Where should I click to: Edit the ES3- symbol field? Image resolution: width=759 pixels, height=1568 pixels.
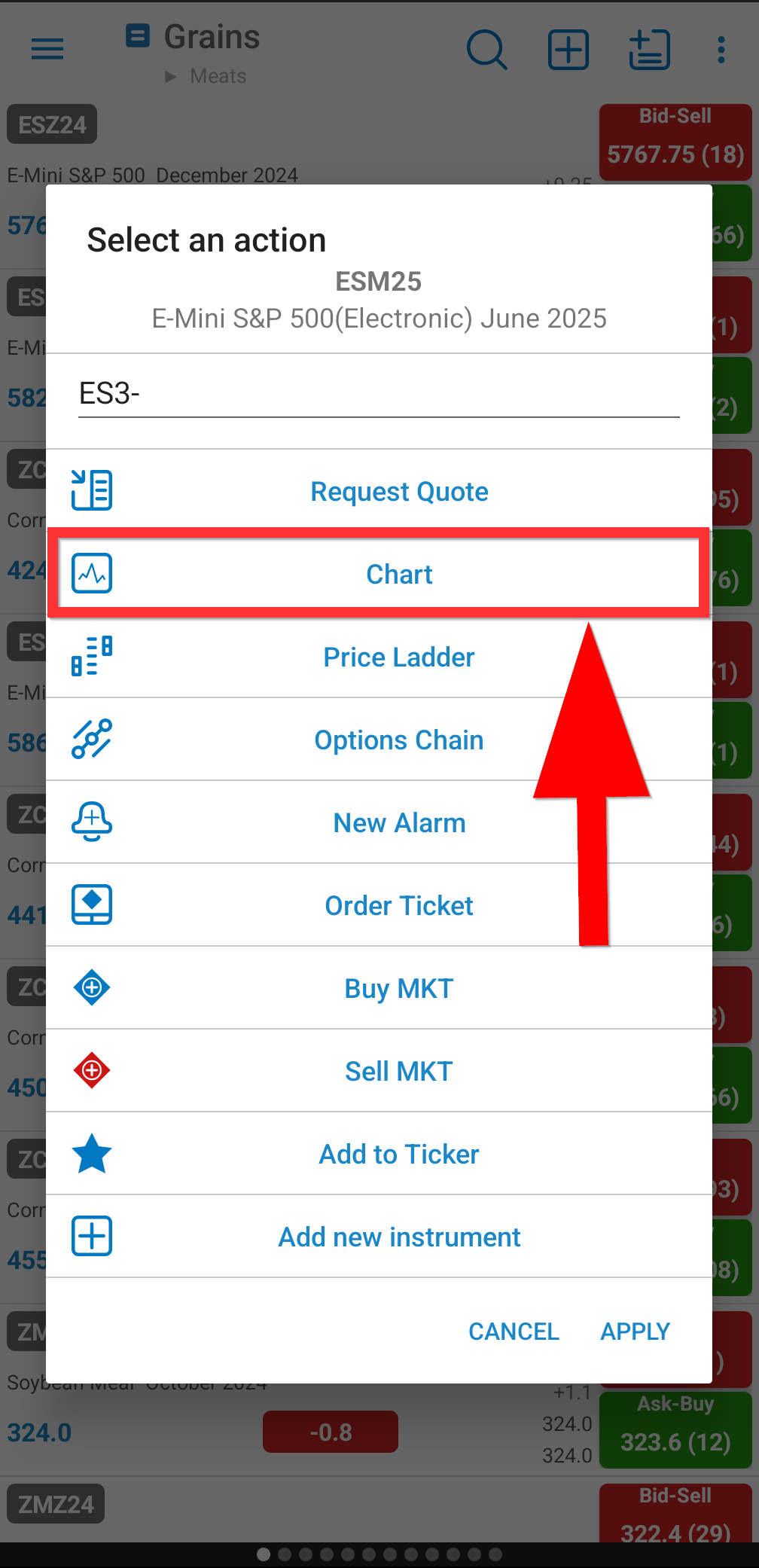[x=379, y=394]
